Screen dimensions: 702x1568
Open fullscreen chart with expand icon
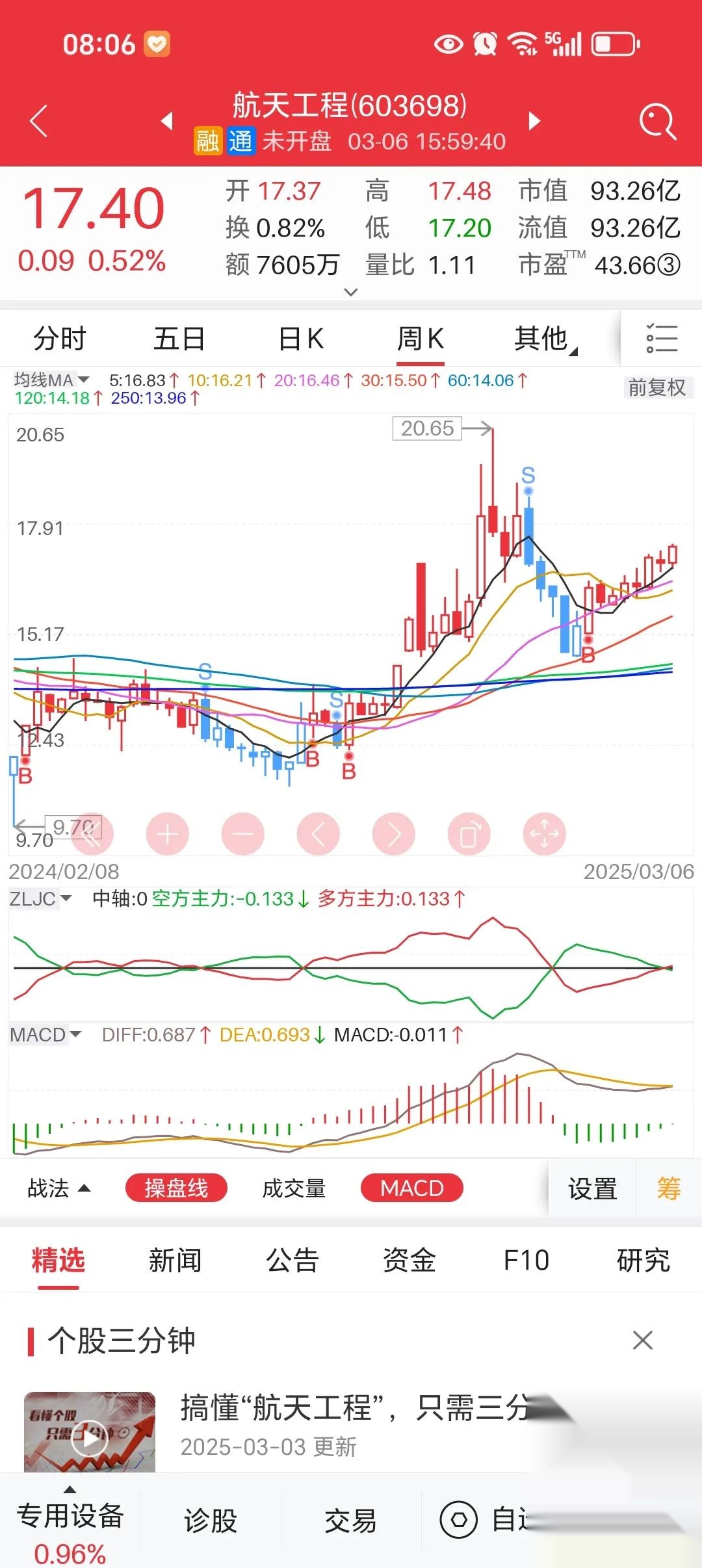coord(543,833)
